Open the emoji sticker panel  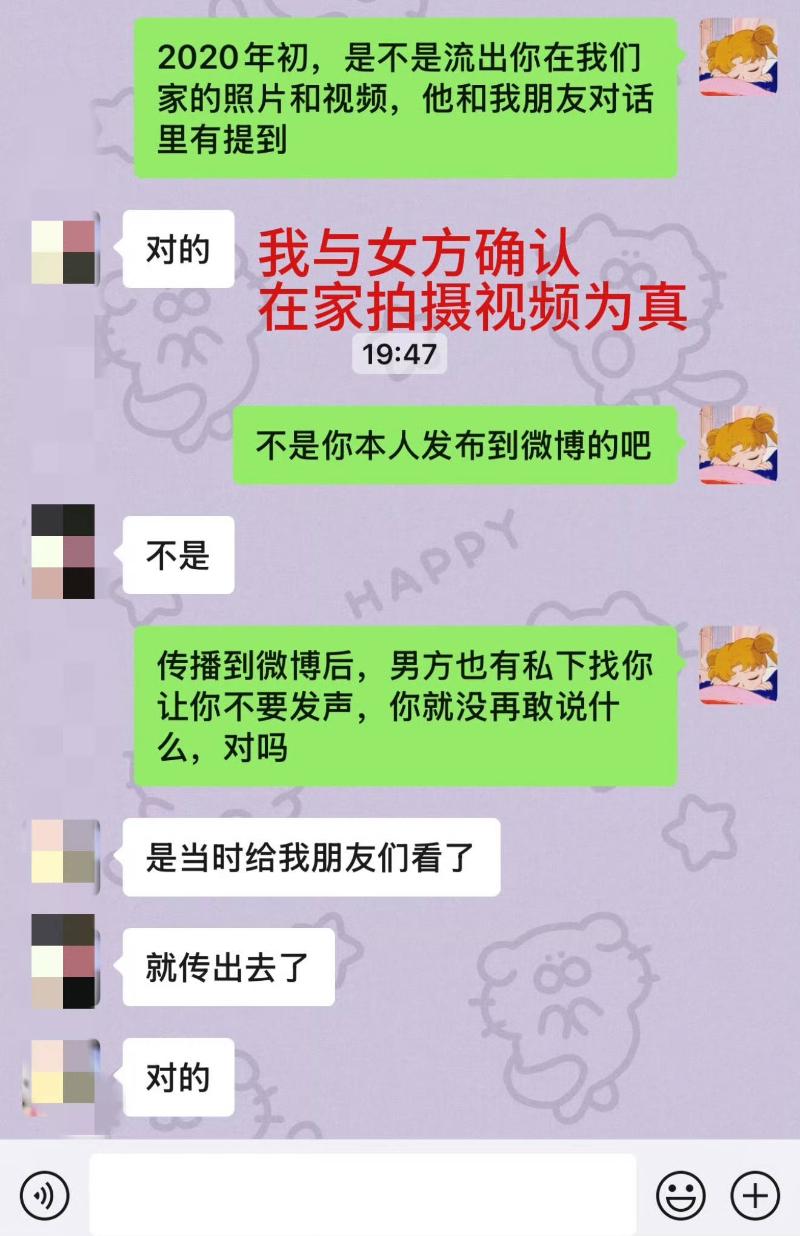pyautogui.click(x=680, y=1194)
